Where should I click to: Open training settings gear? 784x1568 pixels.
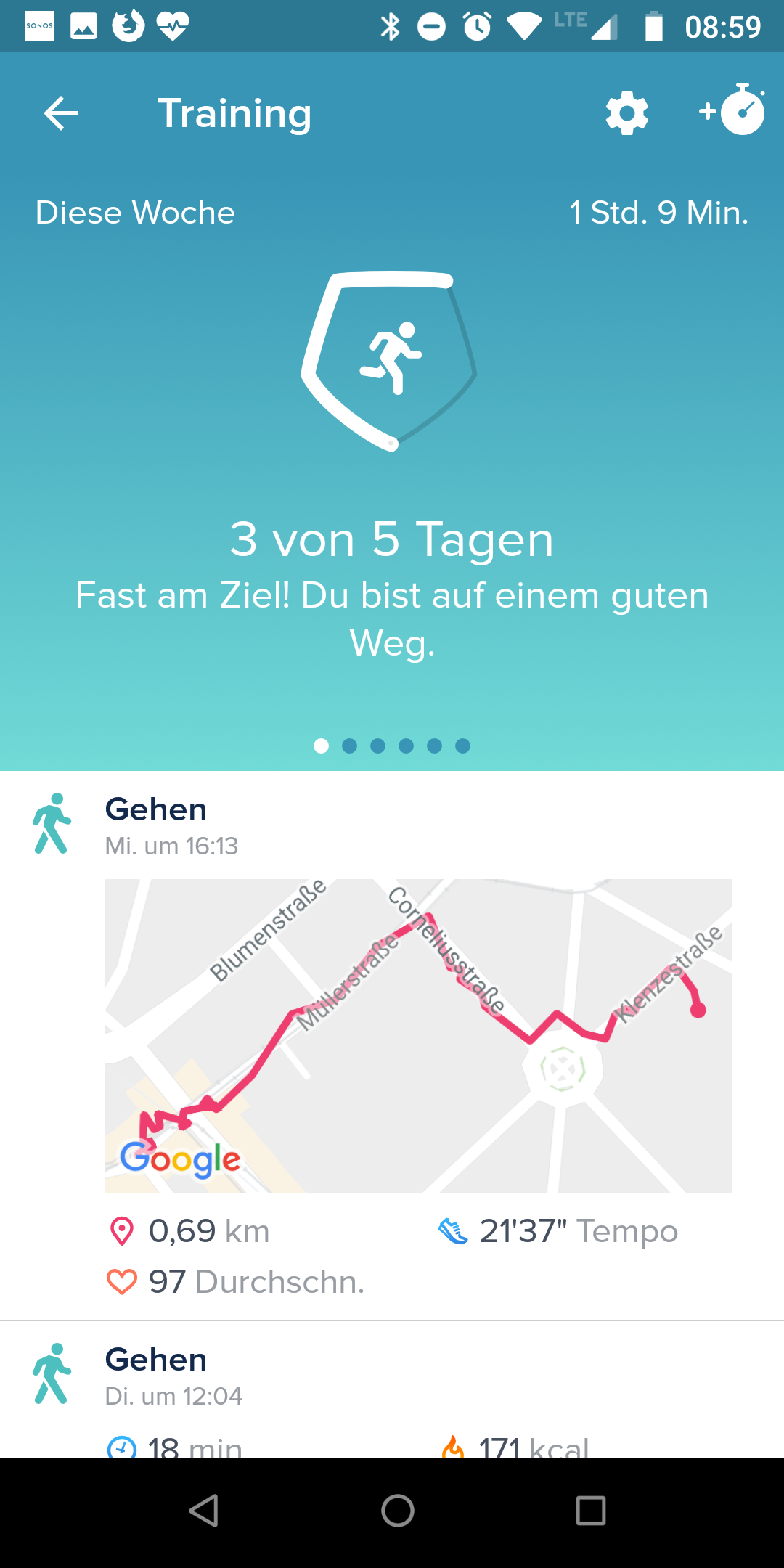627,113
